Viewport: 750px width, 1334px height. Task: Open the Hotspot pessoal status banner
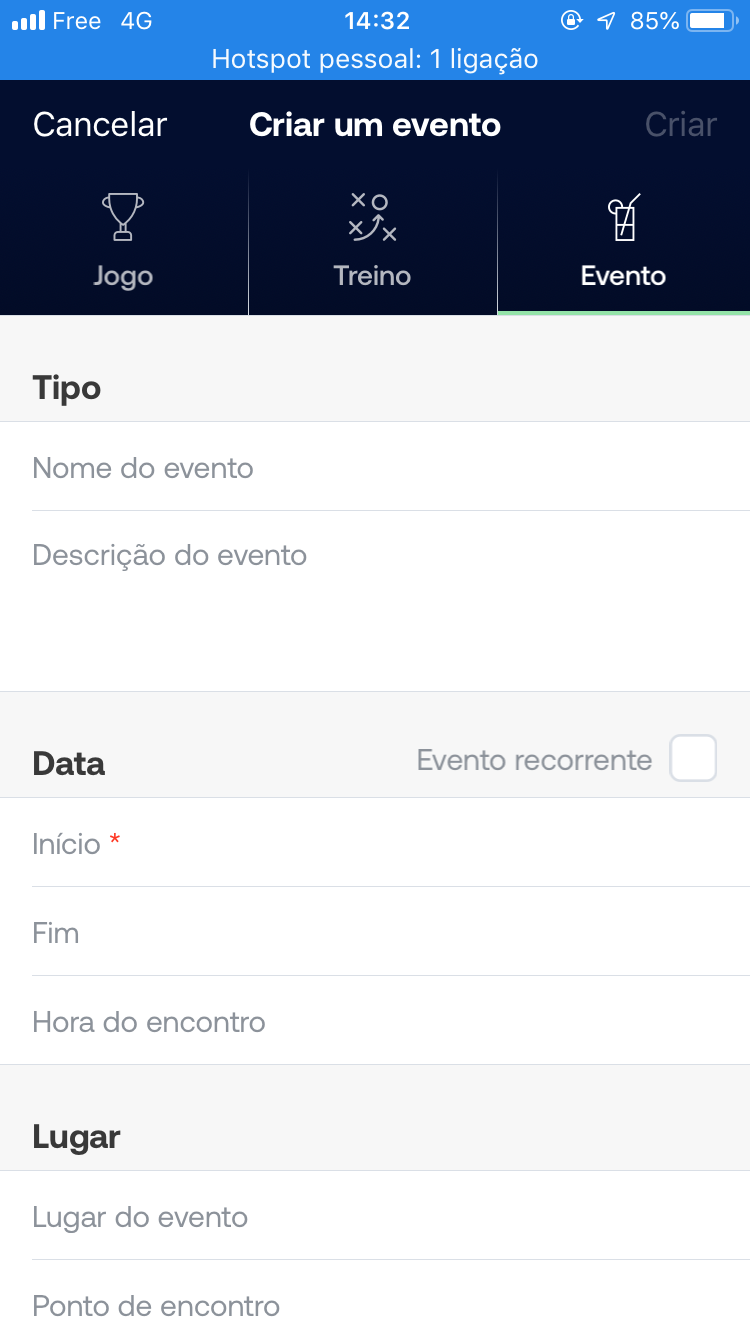coord(375,59)
